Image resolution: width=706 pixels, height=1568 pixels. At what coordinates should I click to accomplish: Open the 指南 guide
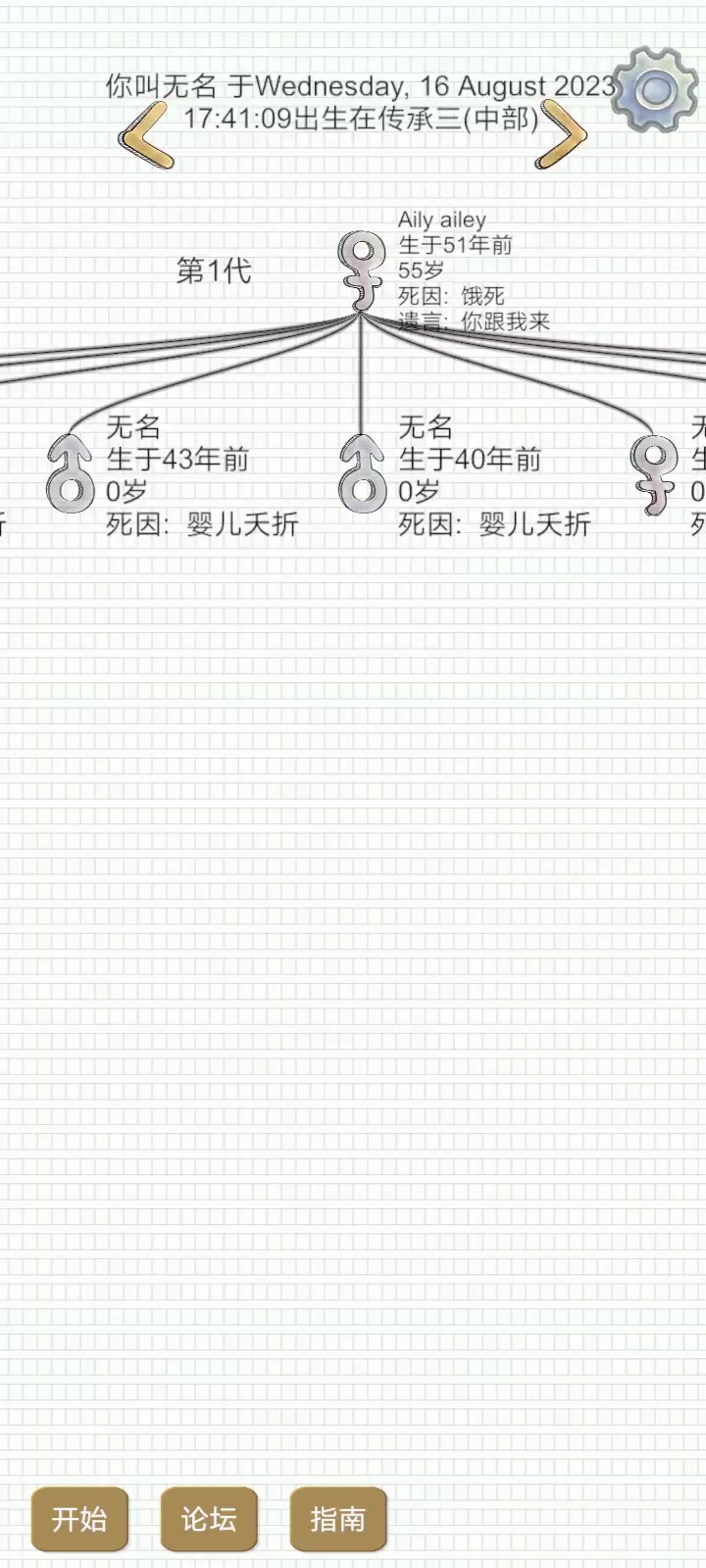[338, 1518]
